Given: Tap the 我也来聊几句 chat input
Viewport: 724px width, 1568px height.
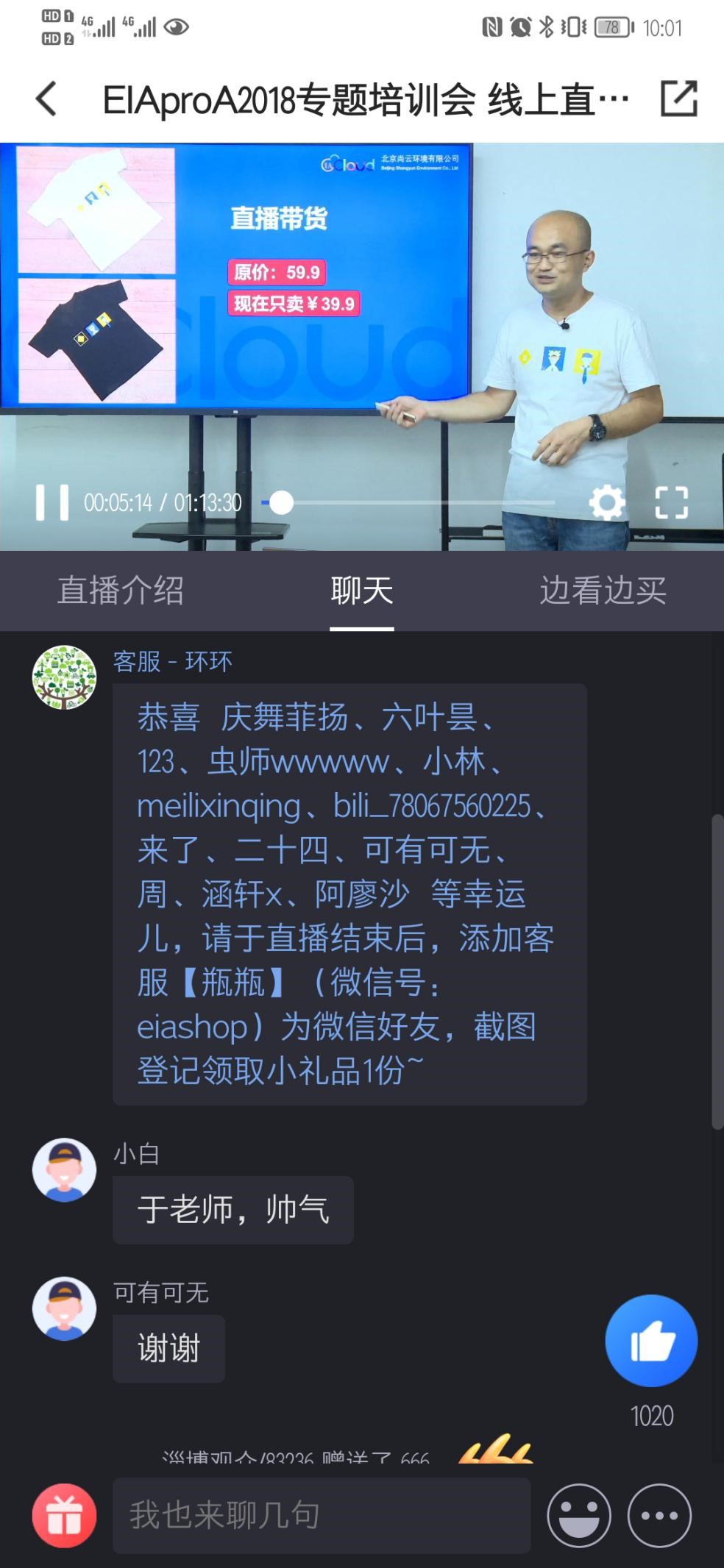Looking at the screenshot, I should click(322, 1516).
